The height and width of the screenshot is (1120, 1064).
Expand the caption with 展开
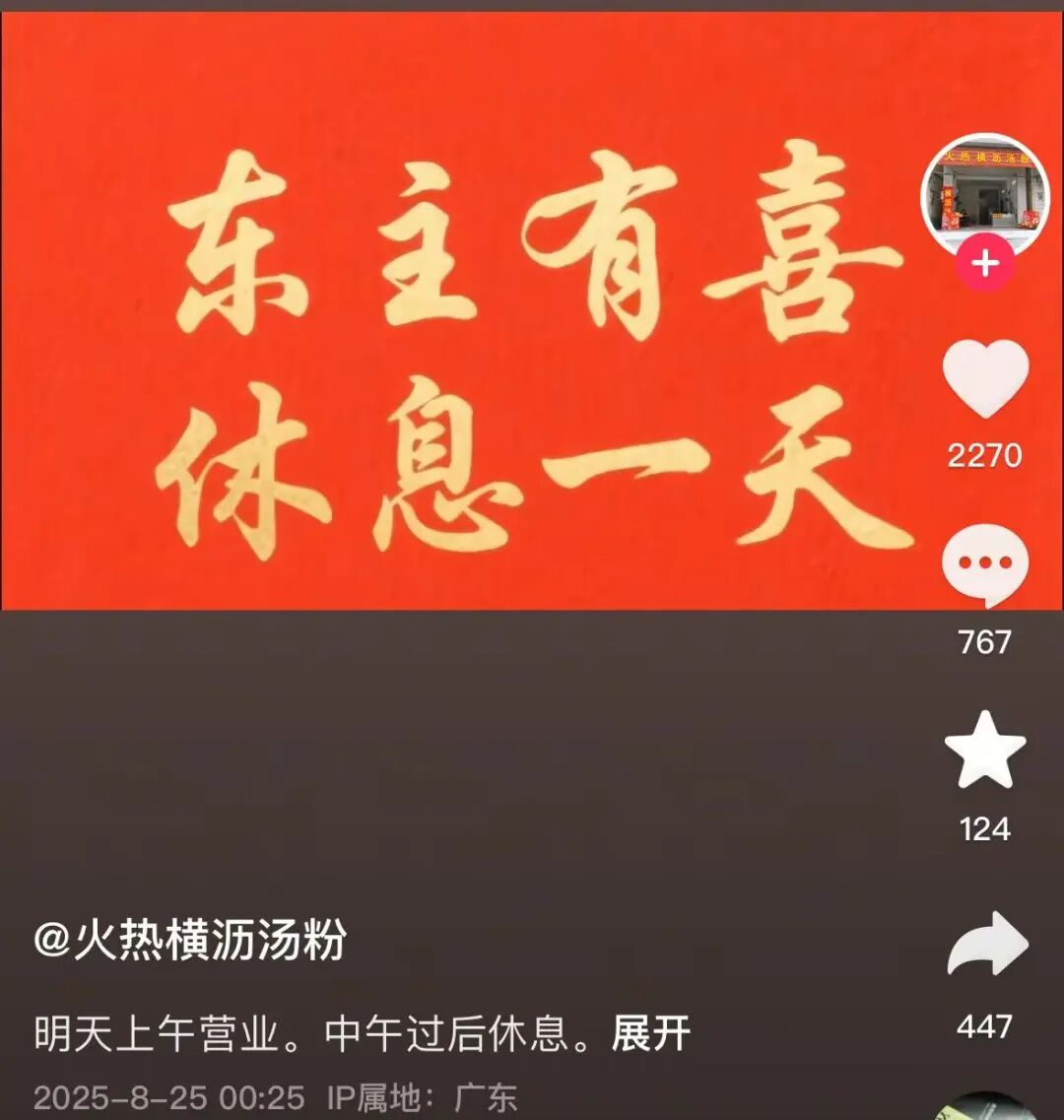[650, 1035]
